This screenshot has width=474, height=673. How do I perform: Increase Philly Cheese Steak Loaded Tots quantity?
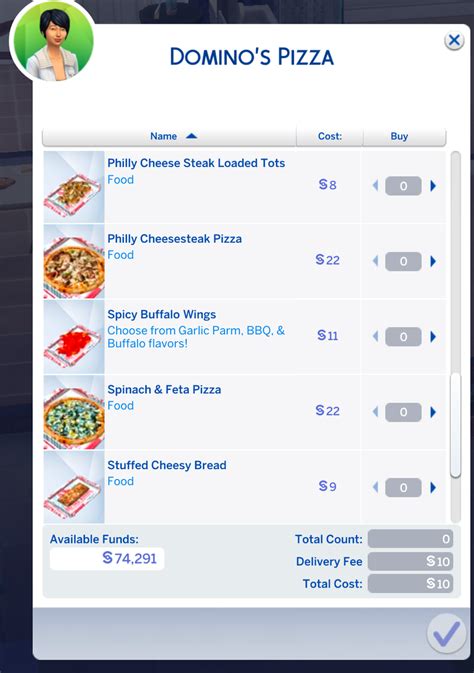433,186
